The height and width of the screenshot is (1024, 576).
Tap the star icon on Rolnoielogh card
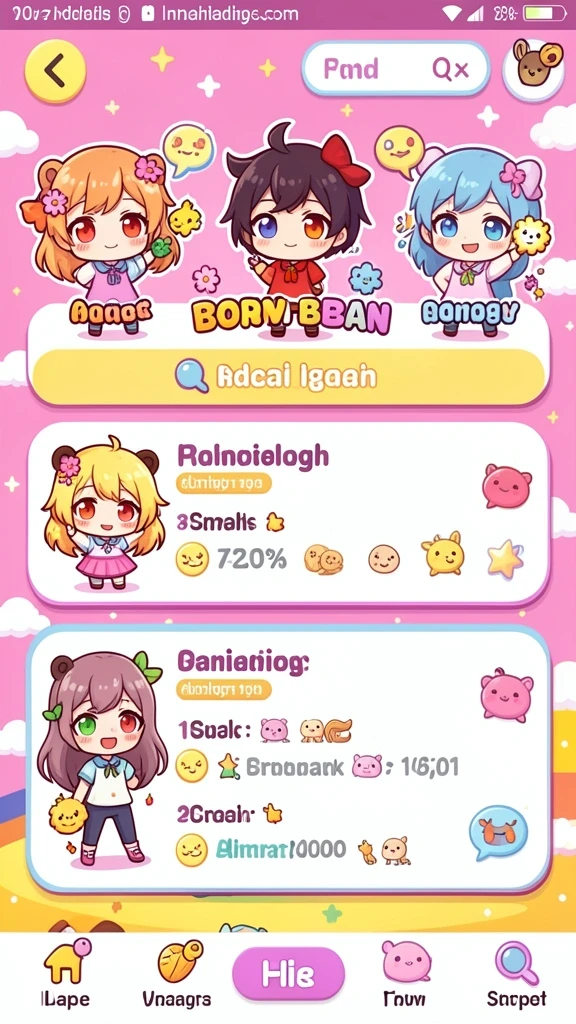(x=505, y=559)
